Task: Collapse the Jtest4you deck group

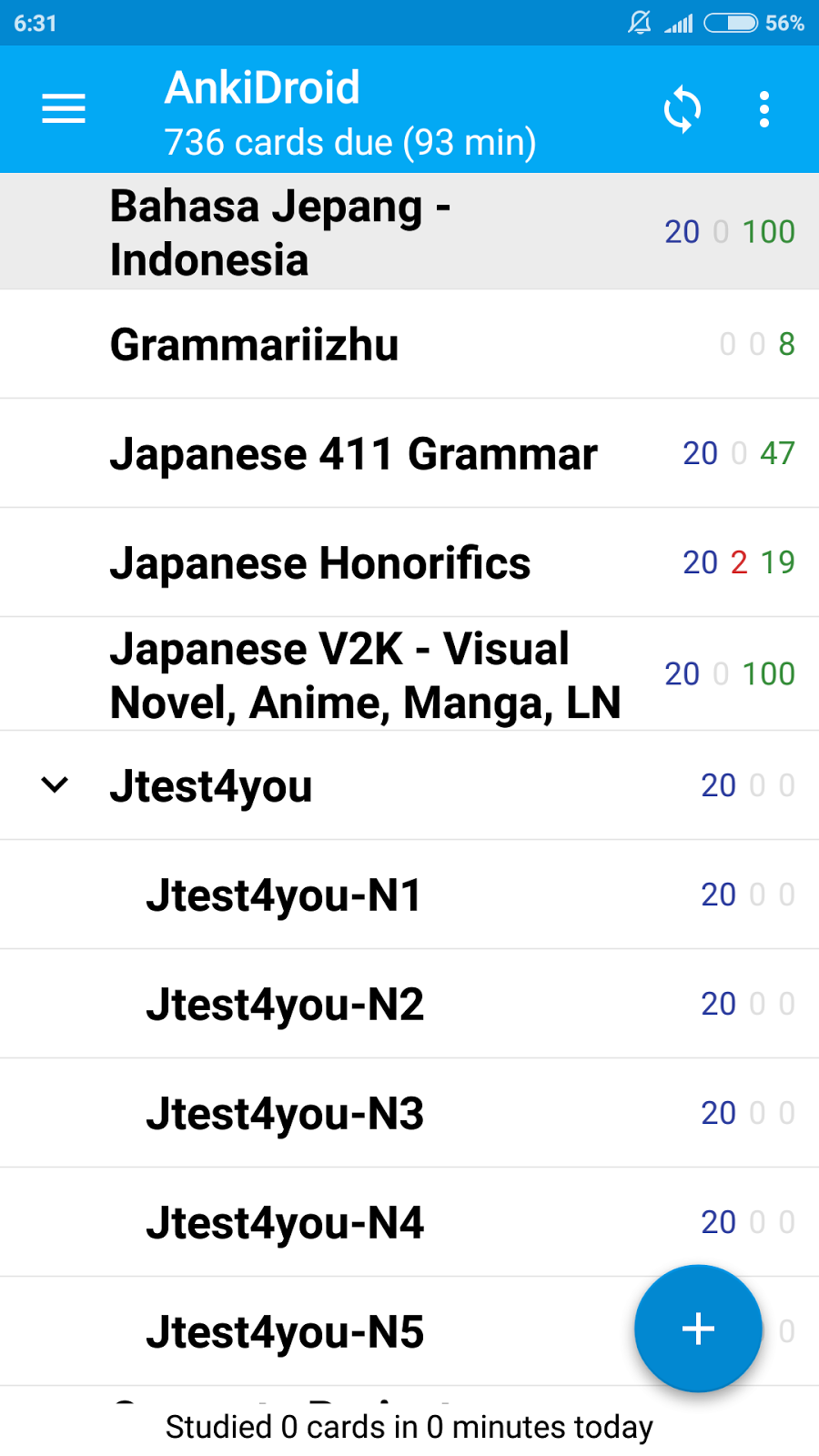Action: [55, 784]
